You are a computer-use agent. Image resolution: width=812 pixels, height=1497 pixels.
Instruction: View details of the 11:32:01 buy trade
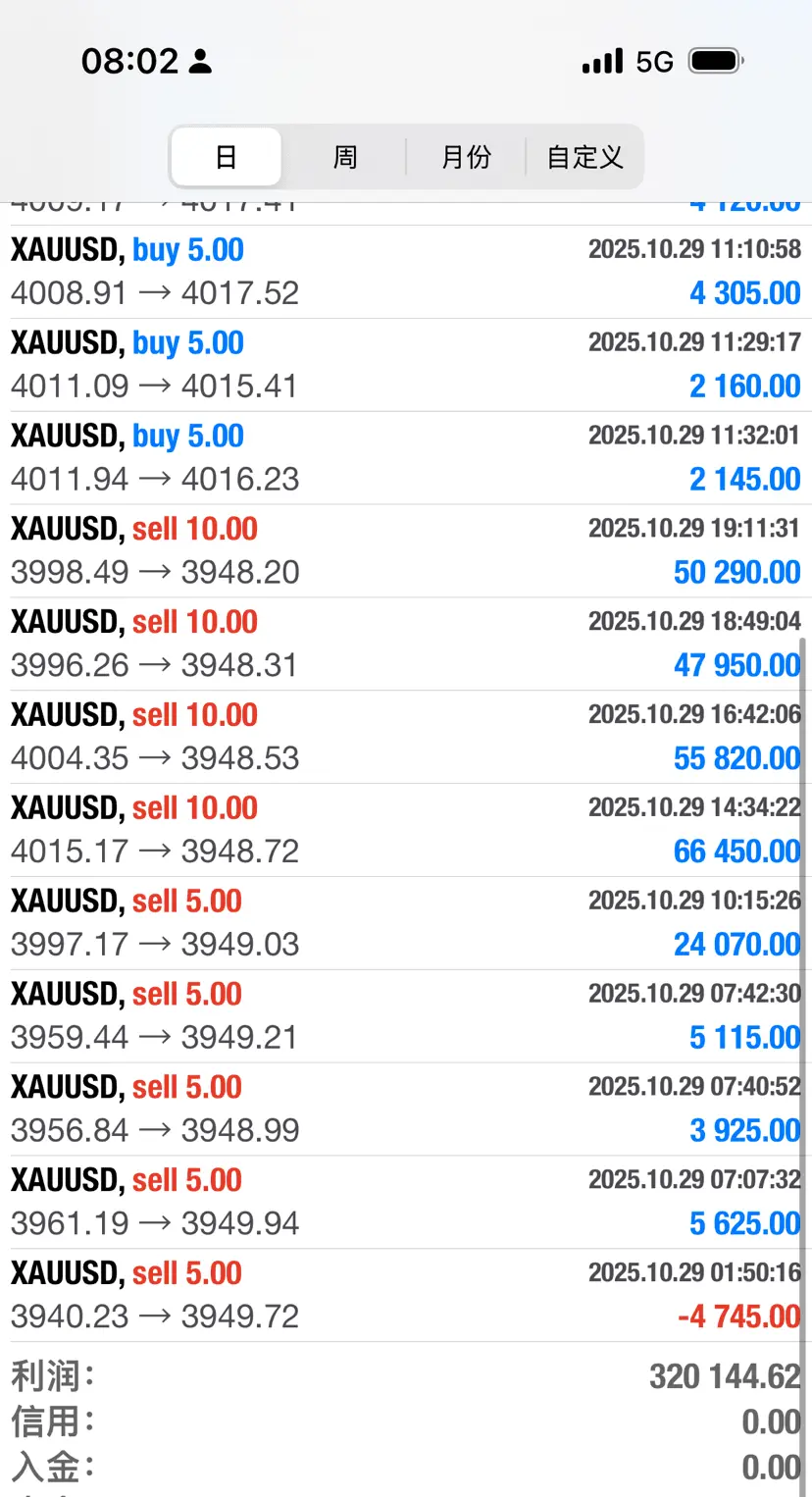pyautogui.click(x=406, y=458)
